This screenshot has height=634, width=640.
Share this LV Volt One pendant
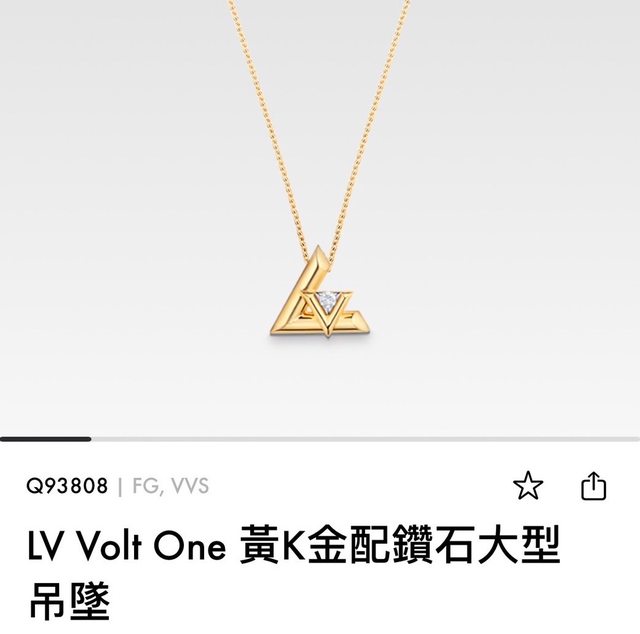coord(594,486)
